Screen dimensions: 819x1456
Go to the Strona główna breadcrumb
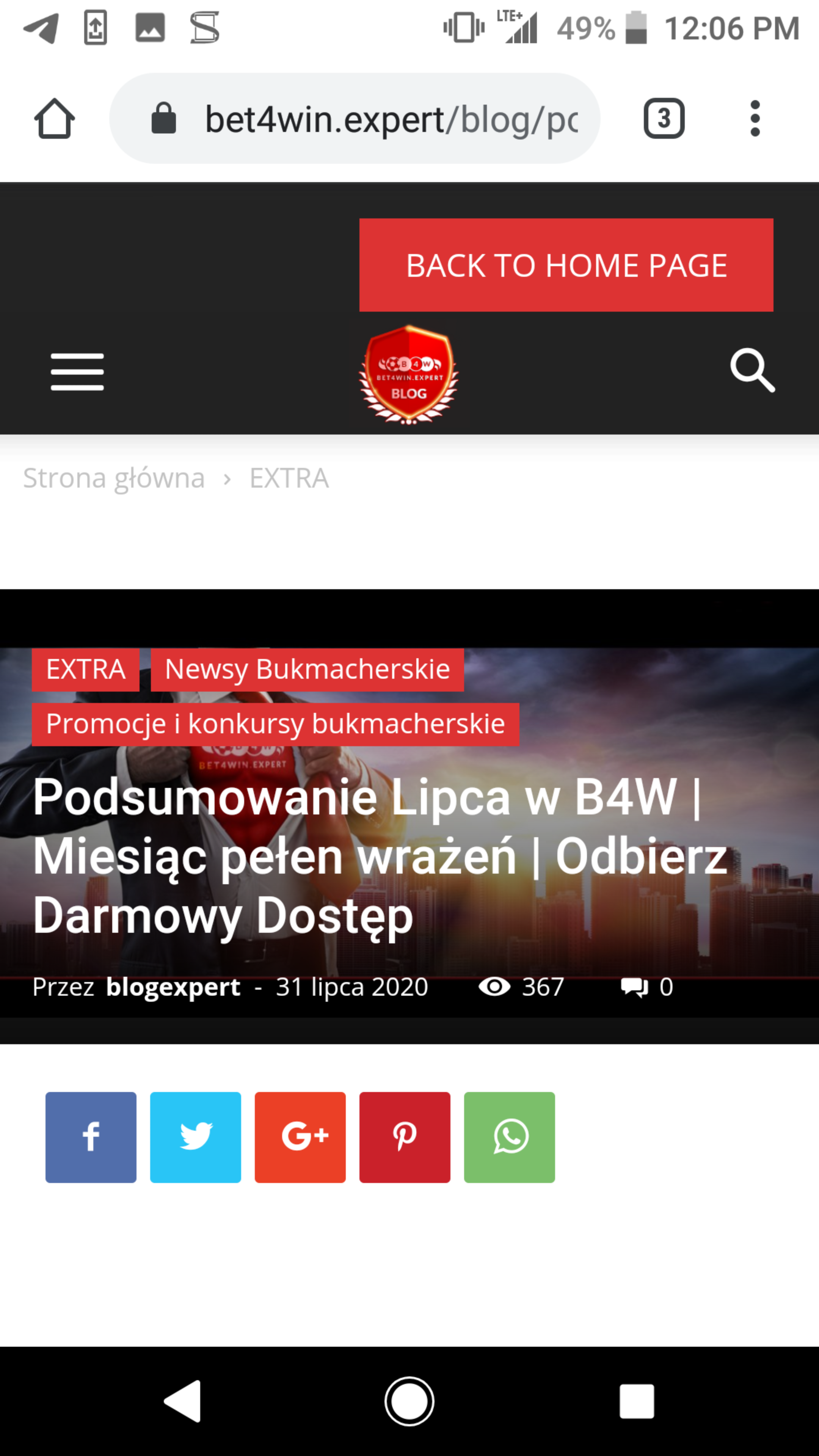tap(114, 478)
